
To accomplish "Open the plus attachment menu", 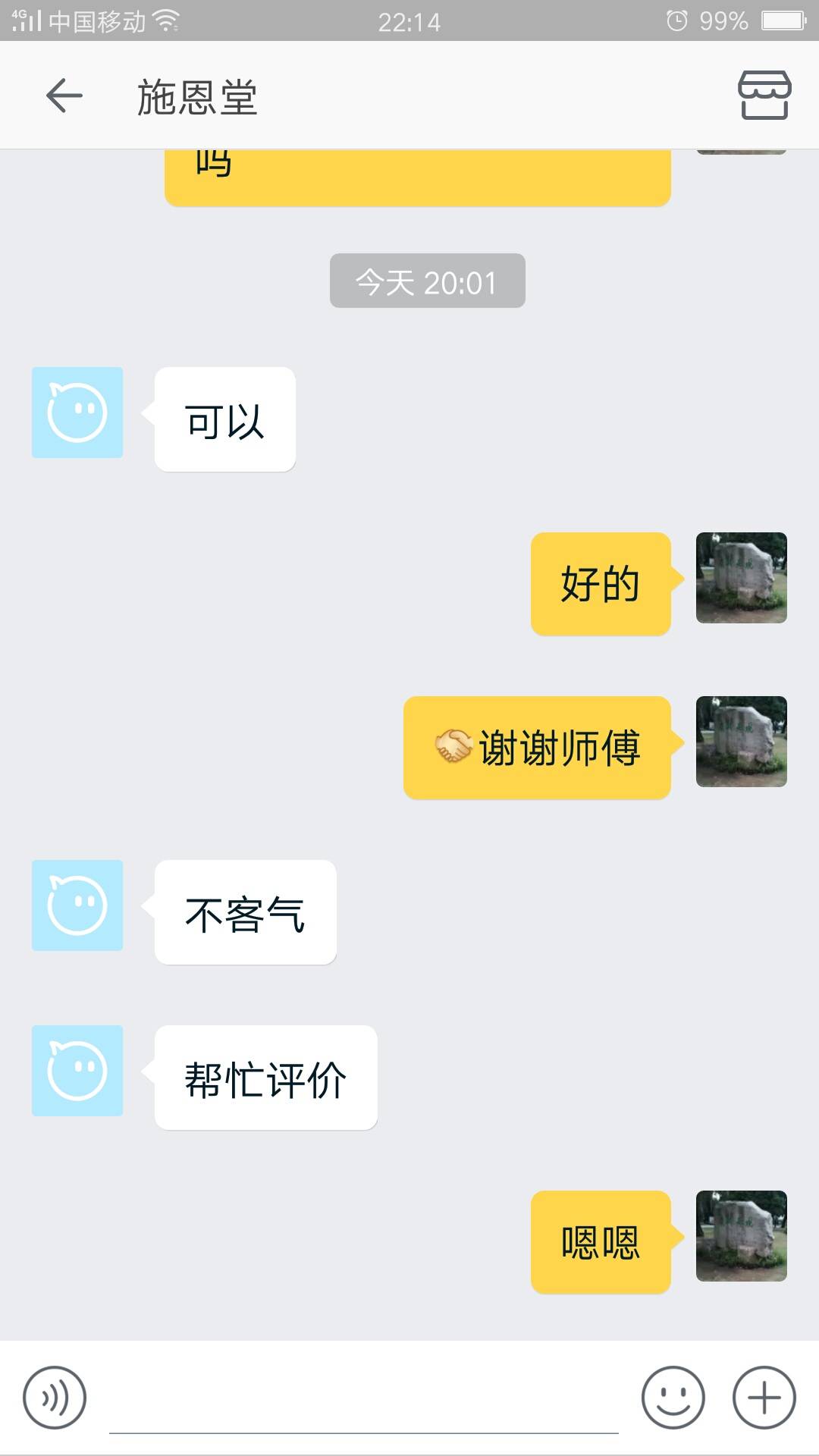I will tap(764, 1398).
